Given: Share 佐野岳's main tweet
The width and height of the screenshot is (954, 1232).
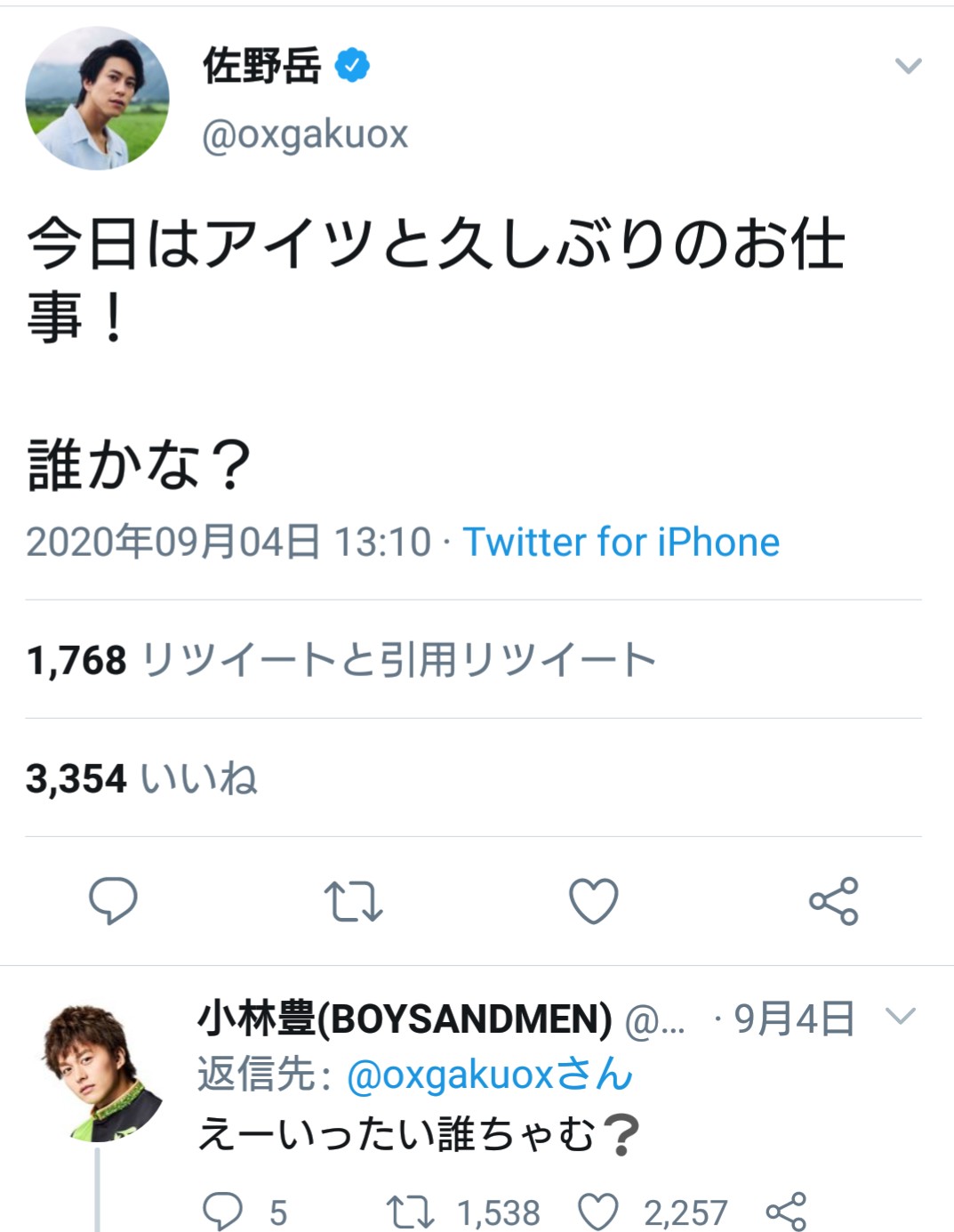Looking at the screenshot, I should coord(833,900).
